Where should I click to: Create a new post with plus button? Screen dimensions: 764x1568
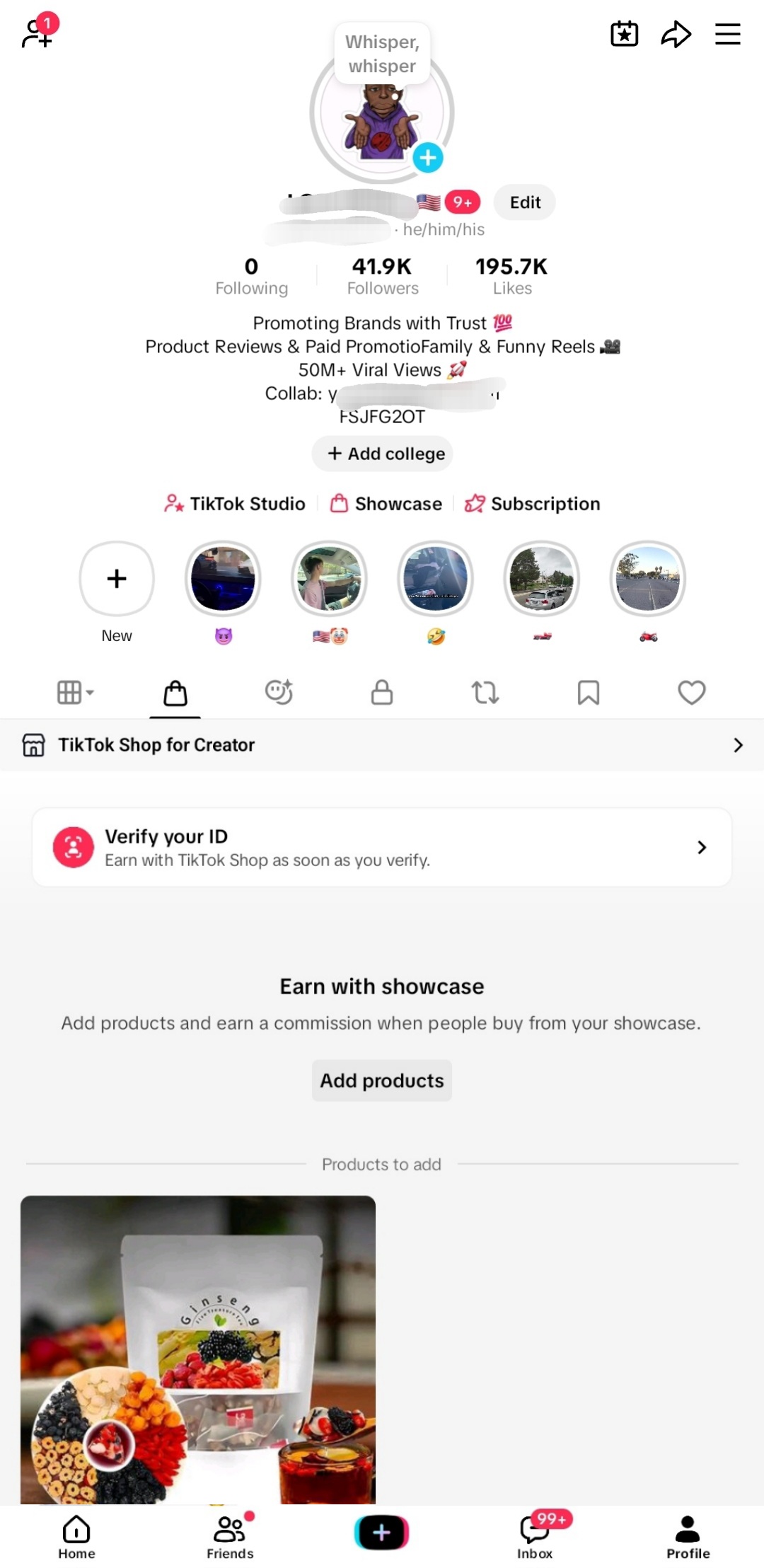pyautogui.click(x=382, y=1533)
